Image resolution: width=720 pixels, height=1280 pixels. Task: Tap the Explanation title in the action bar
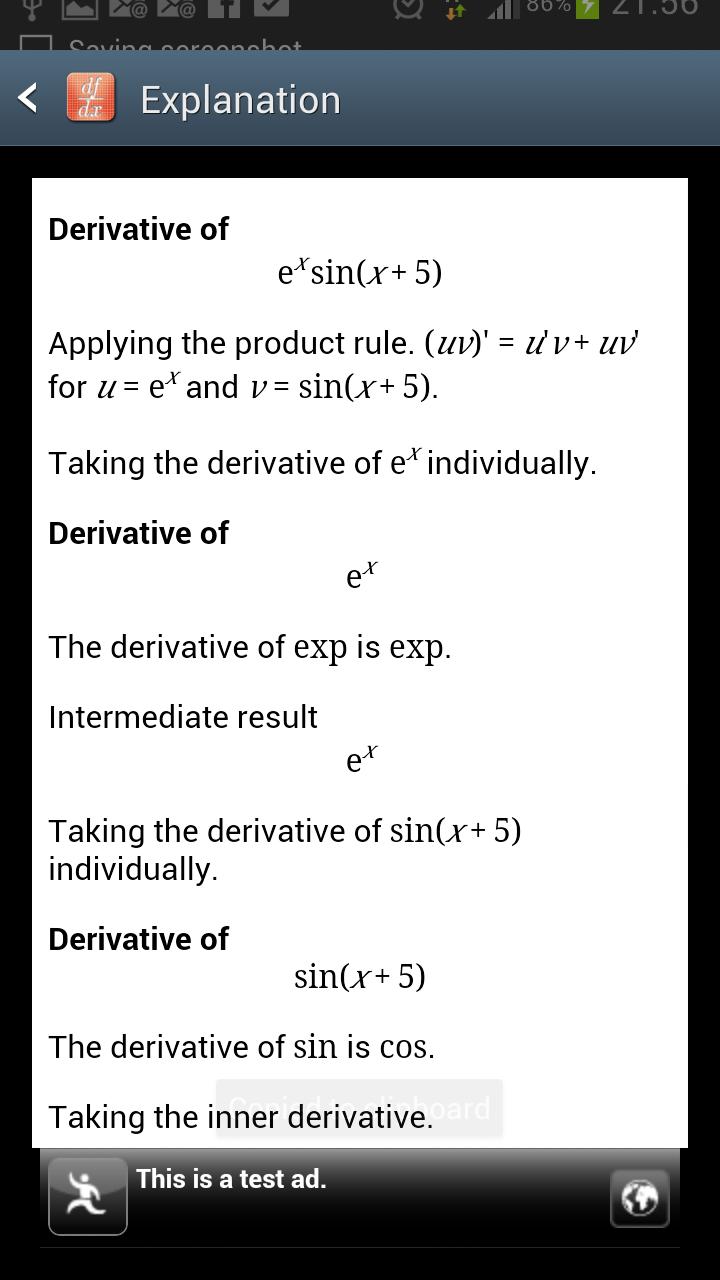click(x=239, y=98)
